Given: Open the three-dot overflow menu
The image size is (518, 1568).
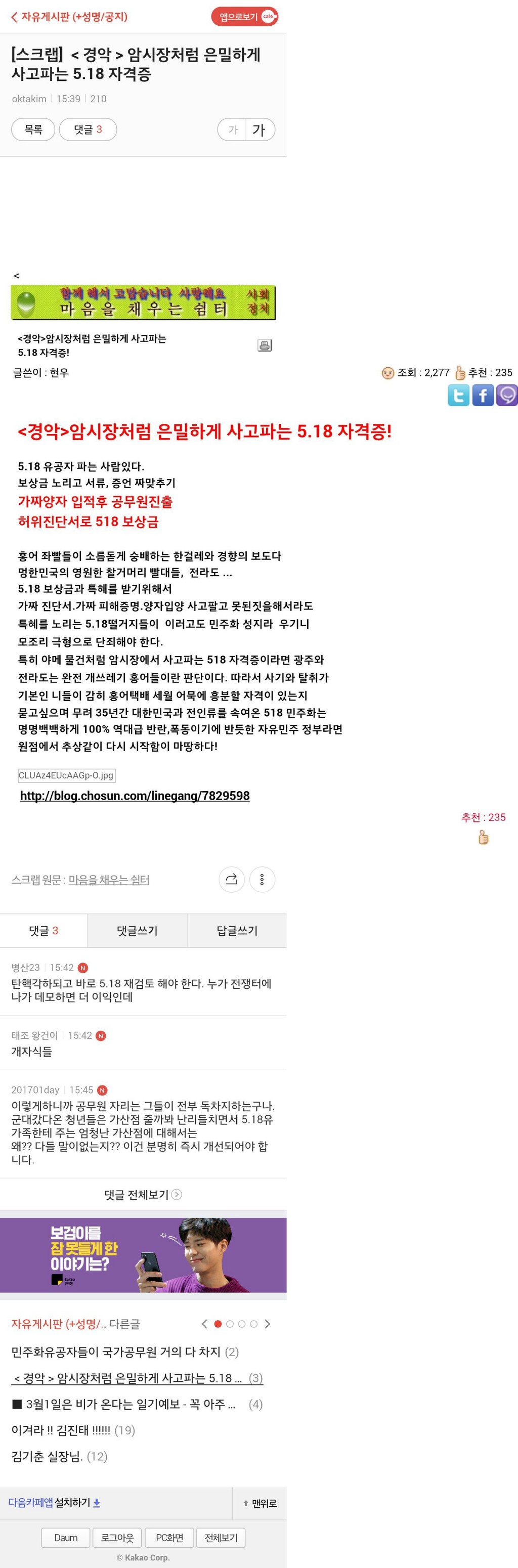Looking at the screenshot, I should (x=263, y=879).
